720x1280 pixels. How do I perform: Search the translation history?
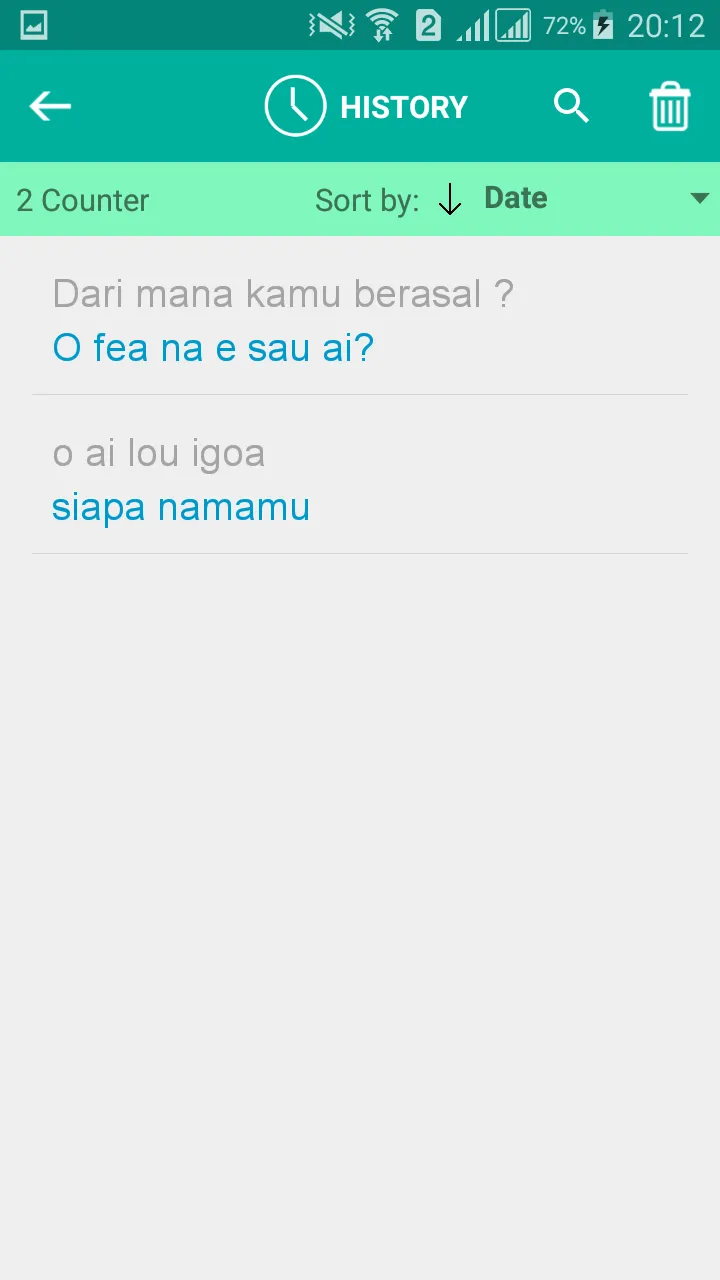pyautogui.click(x=571, y=106)
